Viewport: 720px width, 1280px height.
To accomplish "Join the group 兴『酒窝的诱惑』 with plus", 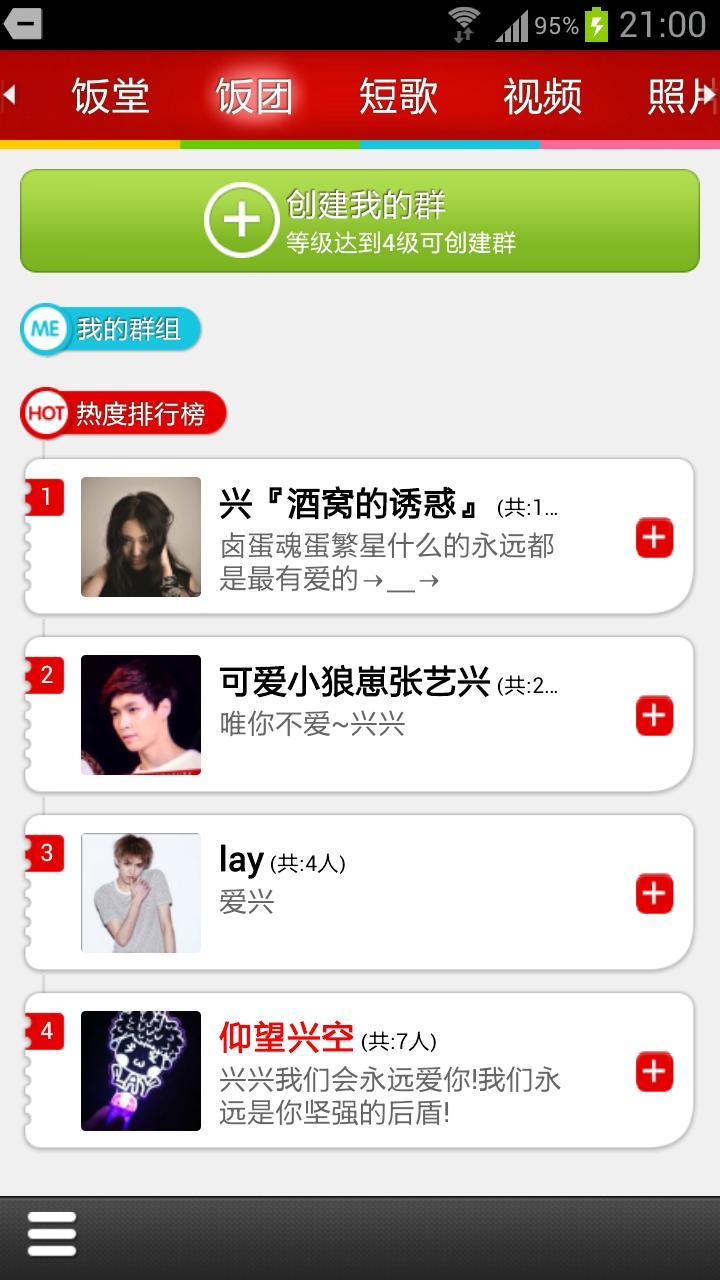I will [655, 538].
